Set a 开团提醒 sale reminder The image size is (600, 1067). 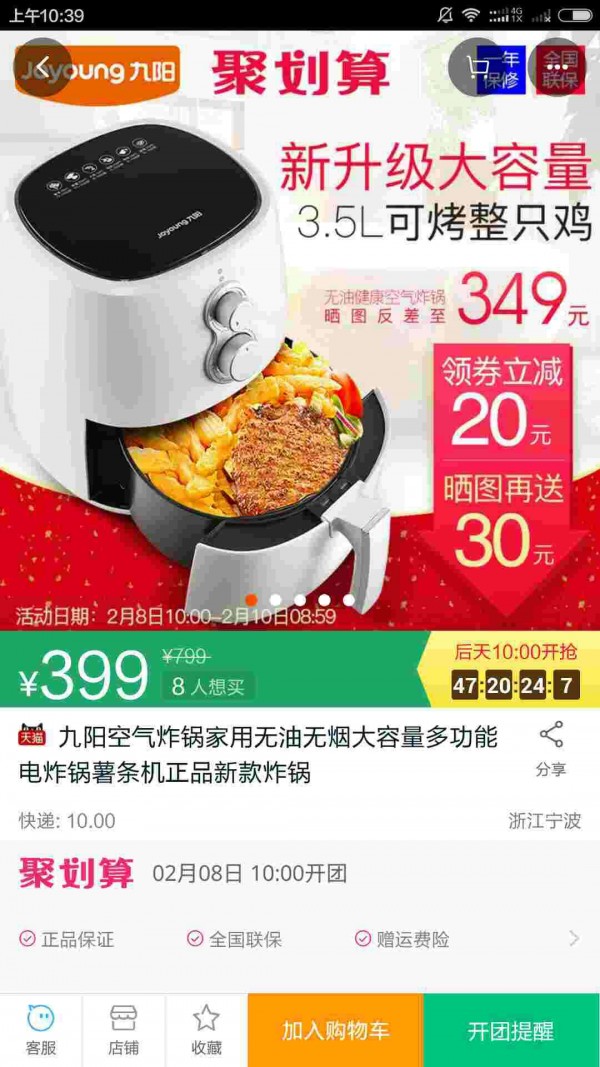point(511,1030)
